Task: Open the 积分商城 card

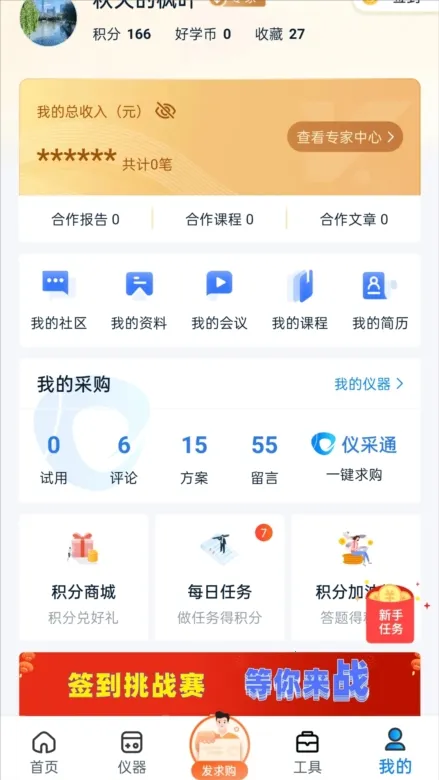Action: click(84, 578)
